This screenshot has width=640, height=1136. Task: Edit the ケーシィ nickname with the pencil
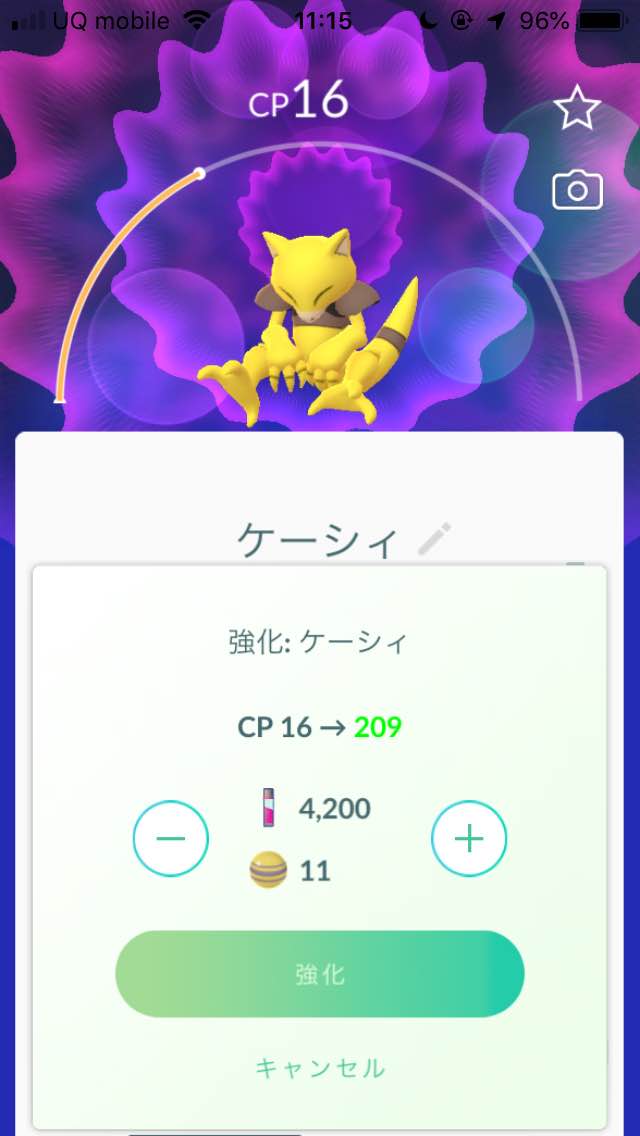point(434,540)
